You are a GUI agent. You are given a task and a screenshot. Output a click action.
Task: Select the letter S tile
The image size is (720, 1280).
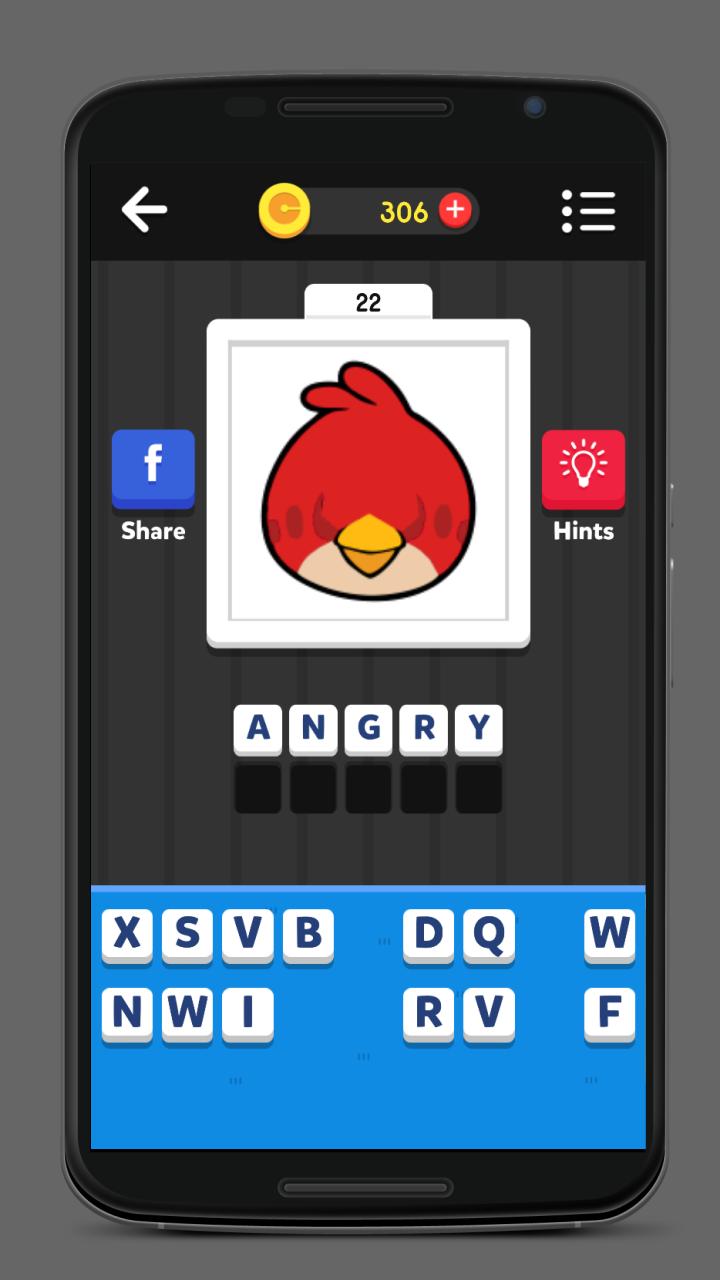coord(187,934)
